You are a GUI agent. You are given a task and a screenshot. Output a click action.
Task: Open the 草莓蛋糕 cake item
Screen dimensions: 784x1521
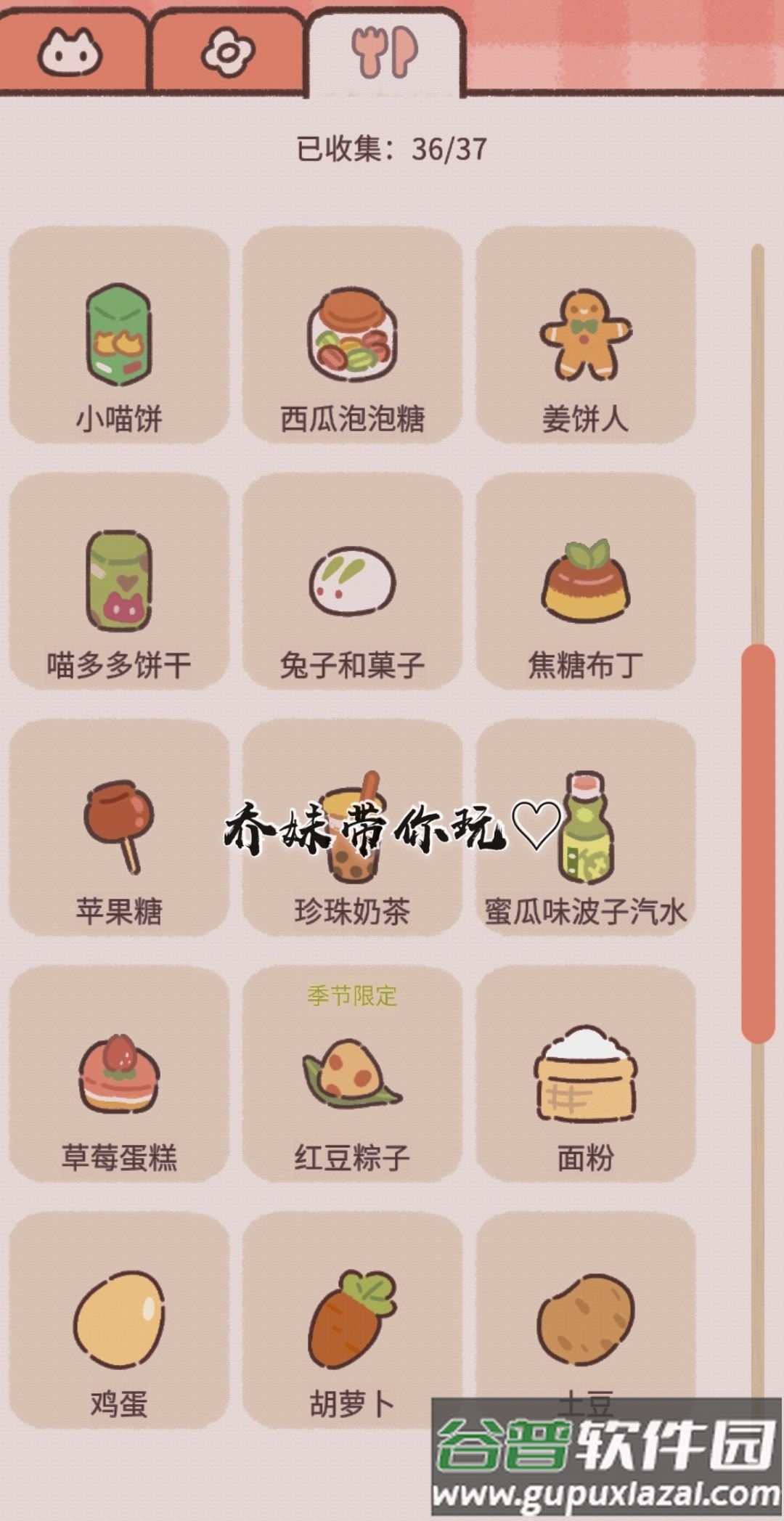click(x=119, y=1075)
